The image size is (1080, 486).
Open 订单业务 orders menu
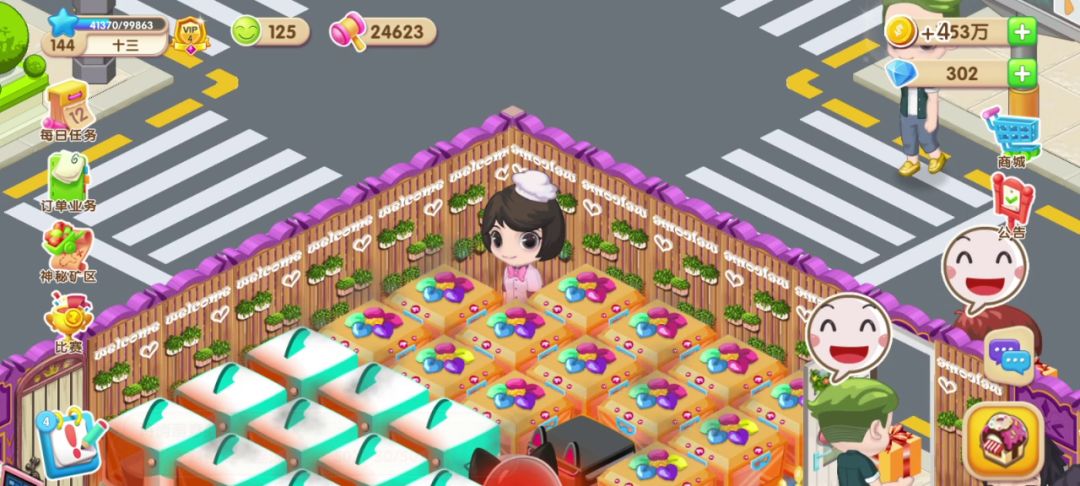(68, 180)
